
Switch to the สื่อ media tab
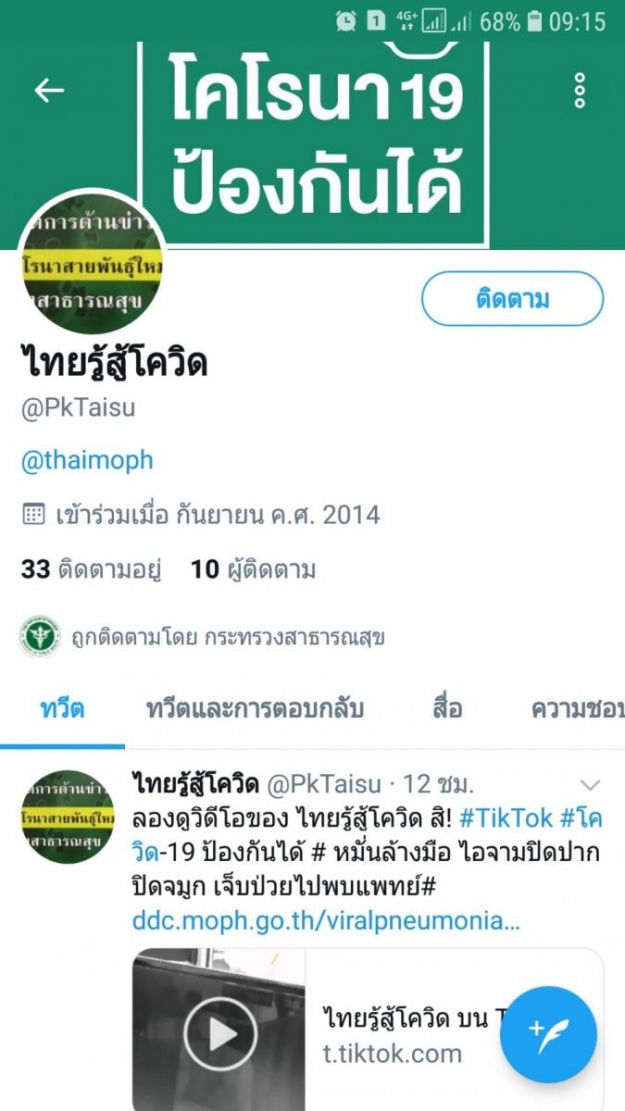[447, 709]
